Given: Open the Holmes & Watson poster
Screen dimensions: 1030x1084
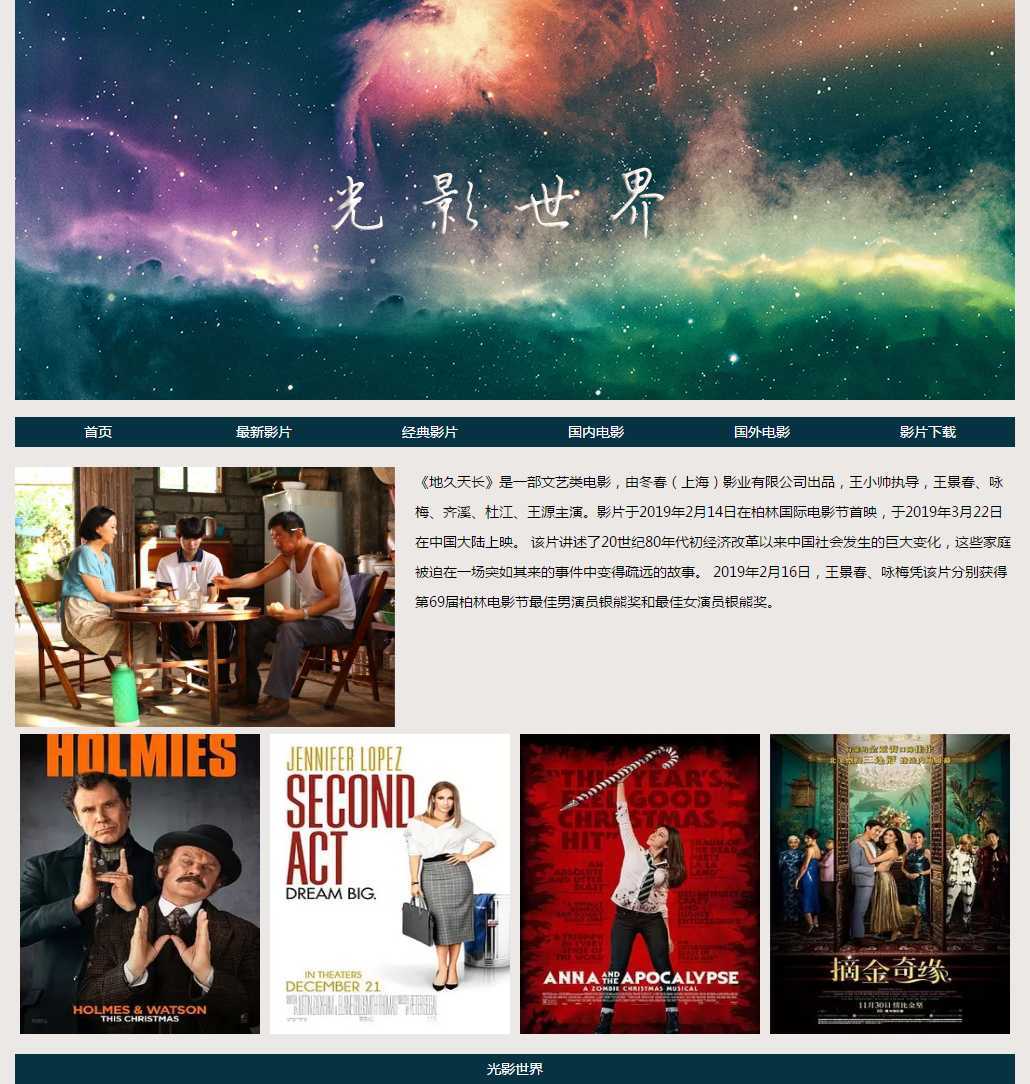Looking at the screenshot, I should pyautogui.click(x=140, y=884).
